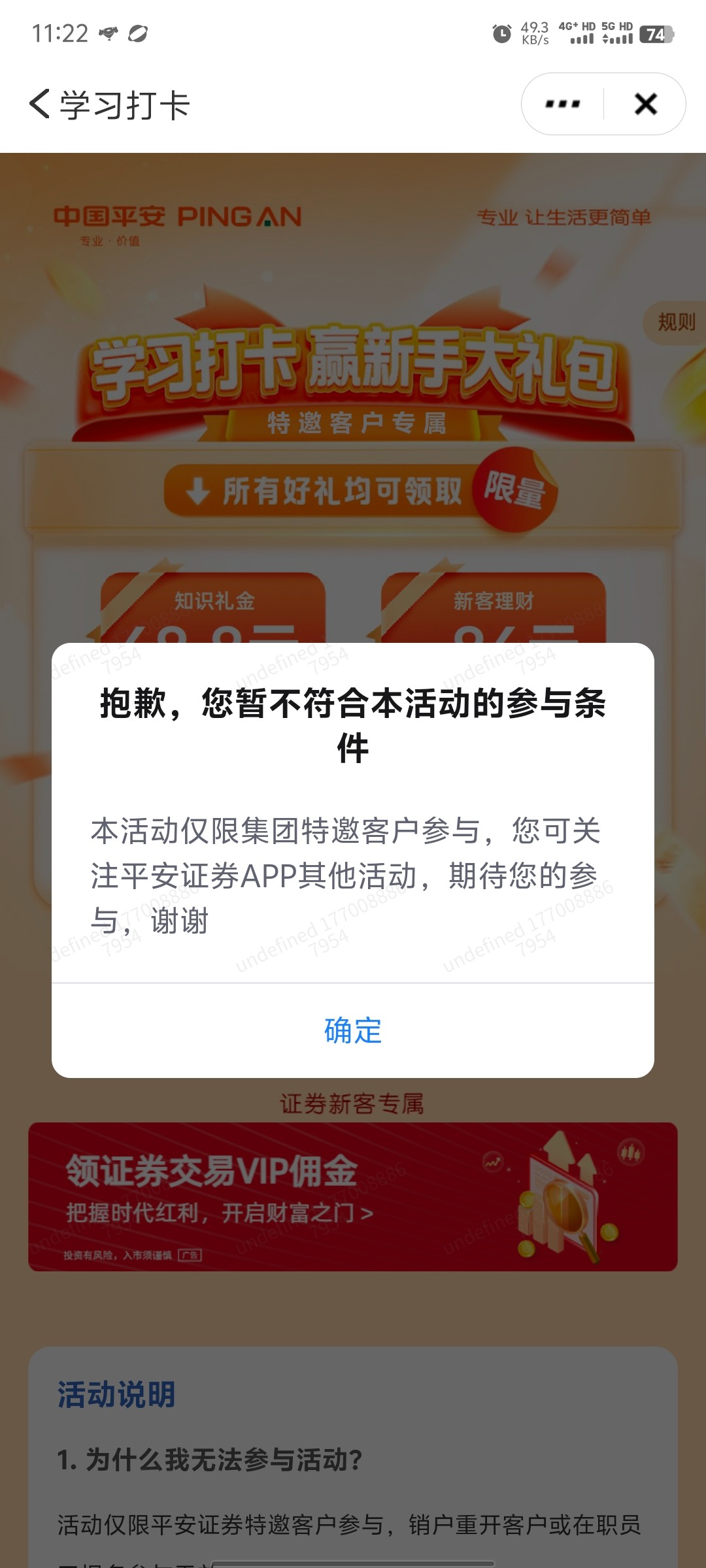Open the three-dot more options menu
Viewport: 706px width, 1568px height.
tap(562, 104)
